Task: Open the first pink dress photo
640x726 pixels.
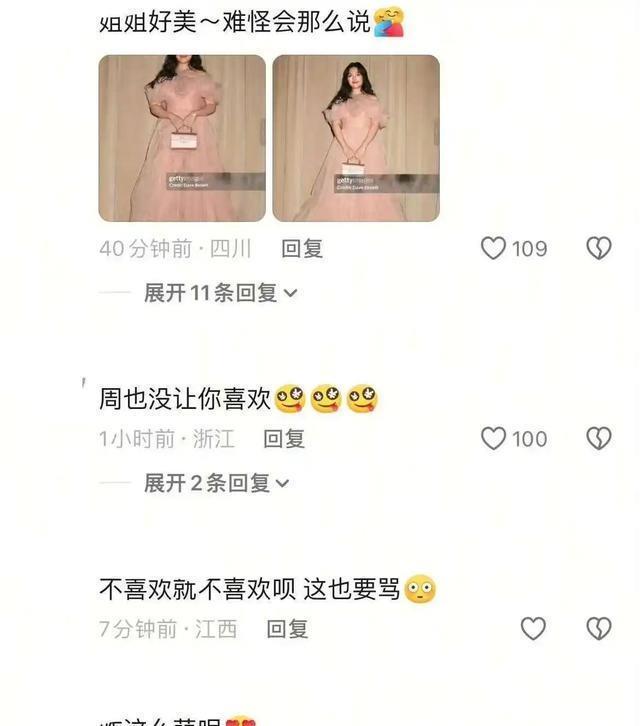Action: (182, 138)
